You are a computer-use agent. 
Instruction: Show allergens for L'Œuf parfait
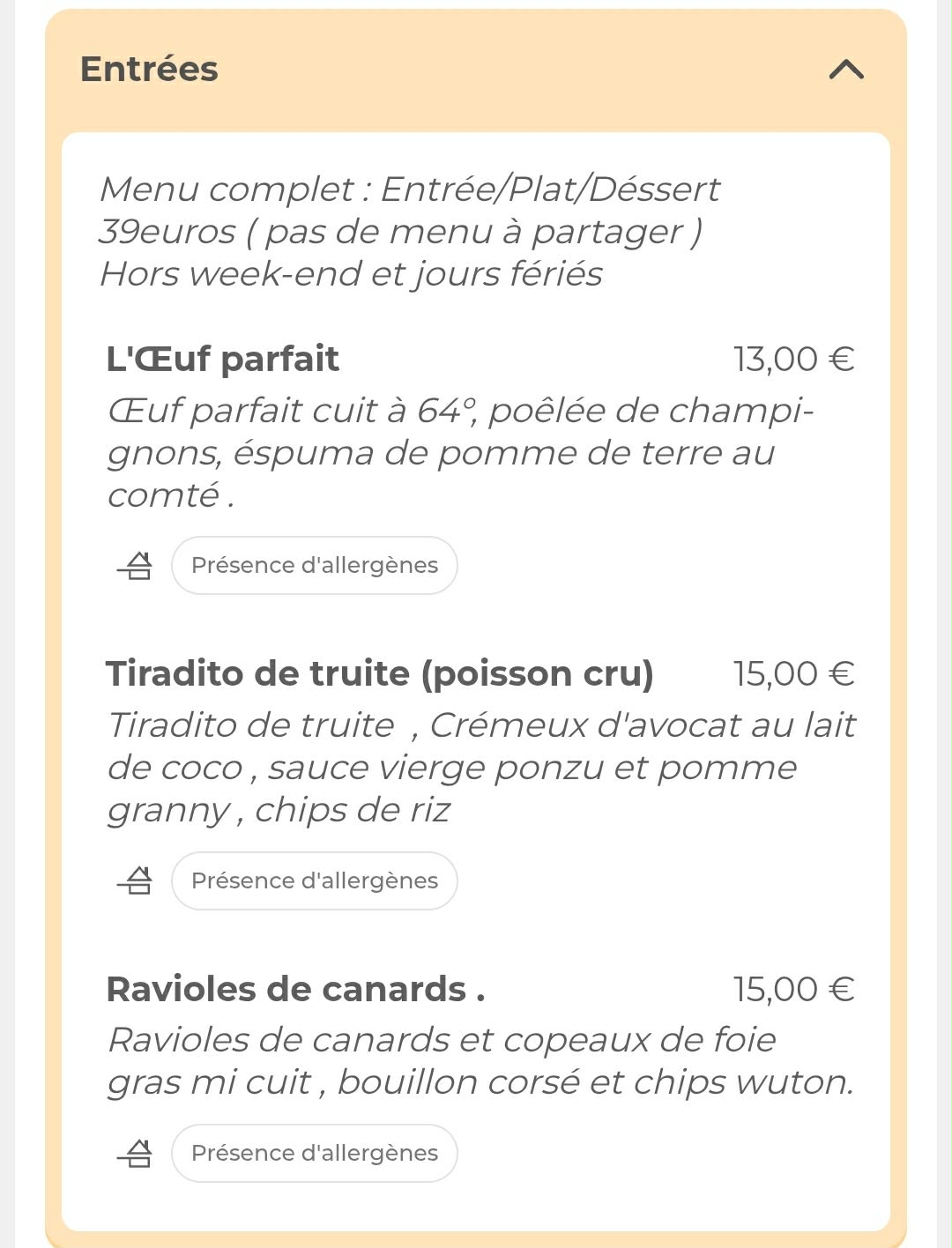(314, 565)
